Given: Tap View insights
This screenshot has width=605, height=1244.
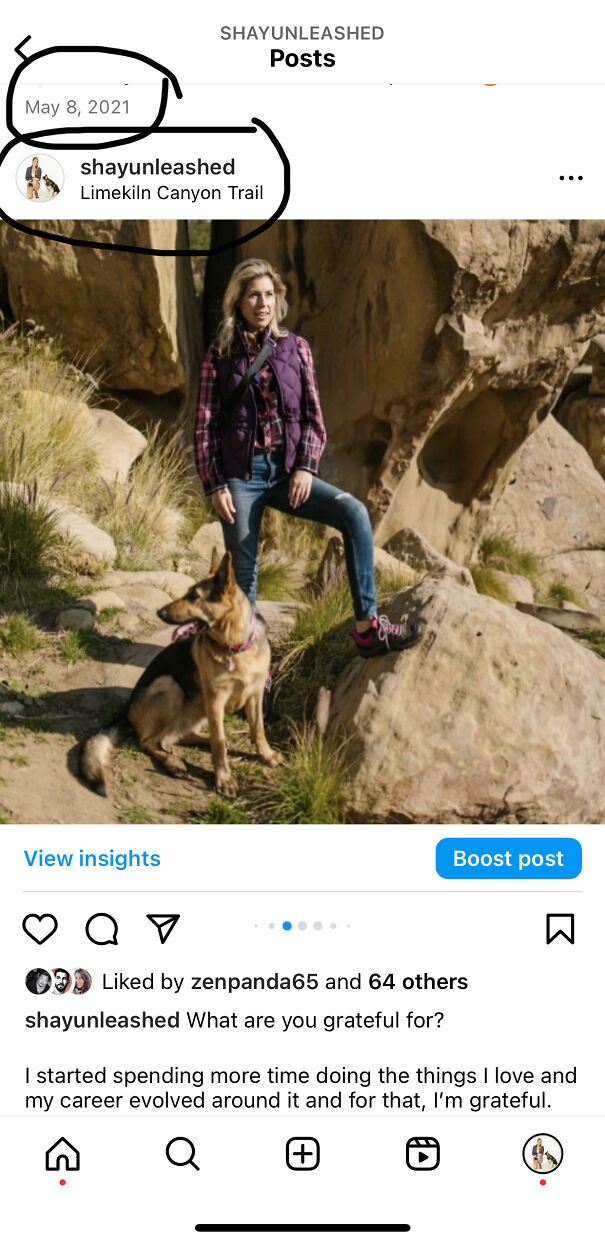Looking at the screenshot, I should pyautogui.click(x=92, y=859).
